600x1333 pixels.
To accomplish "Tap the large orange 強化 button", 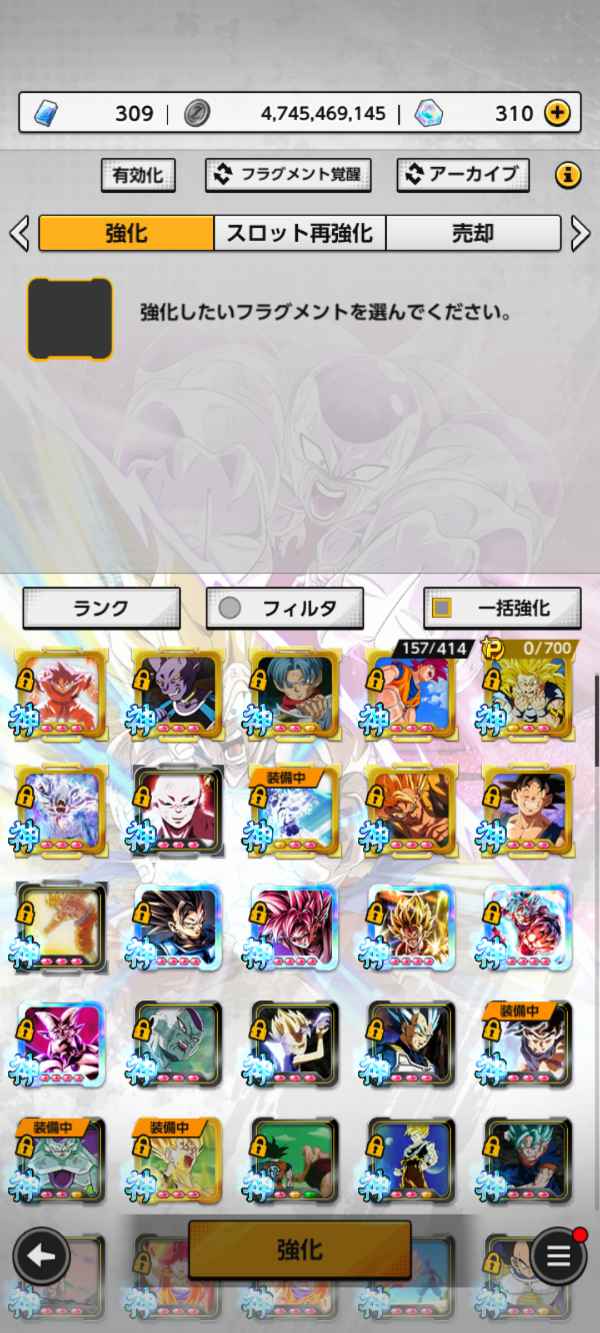I will [x=299, y=1249].
